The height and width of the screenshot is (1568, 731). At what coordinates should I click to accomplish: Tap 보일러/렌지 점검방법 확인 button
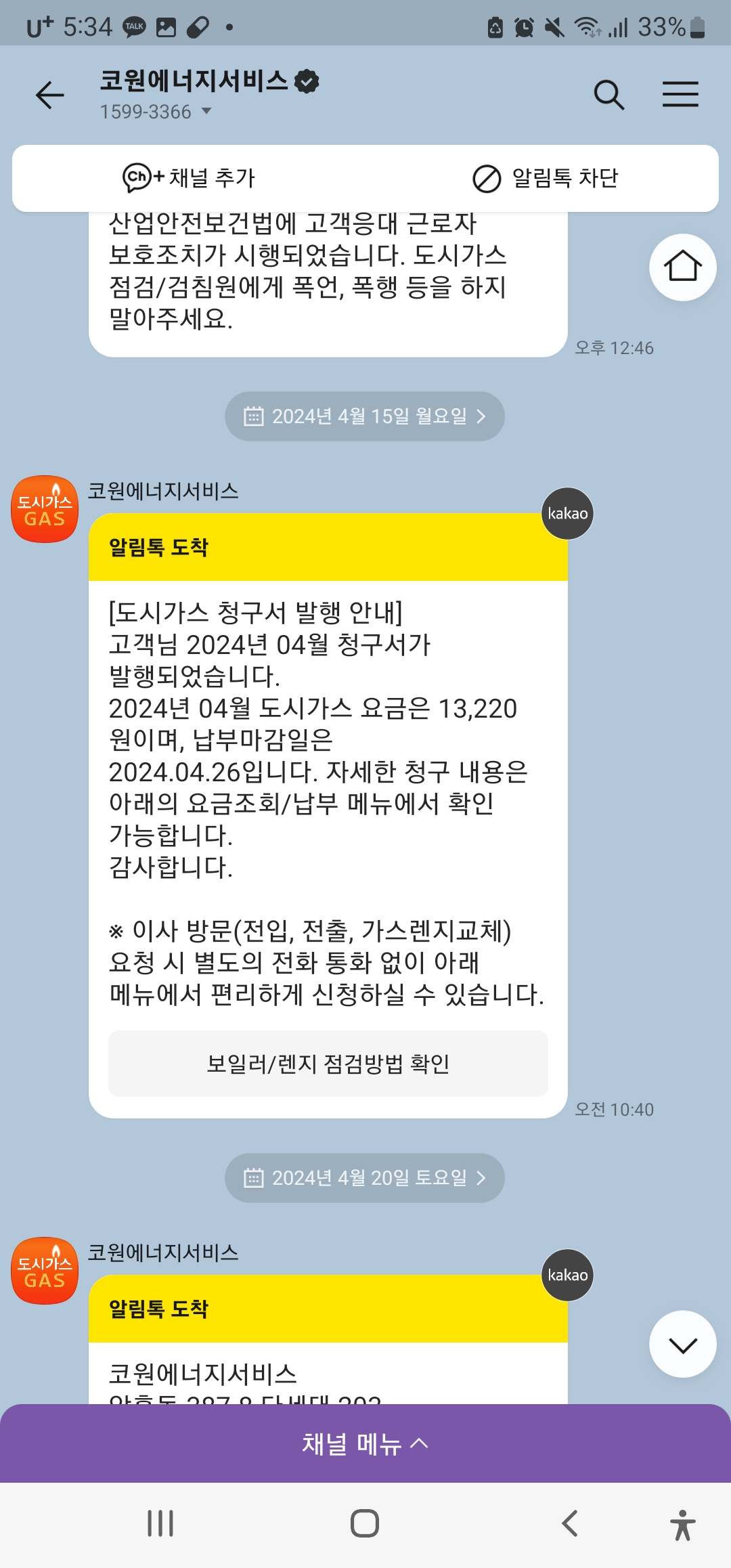pyautogui.click(x=328, y=1064)
